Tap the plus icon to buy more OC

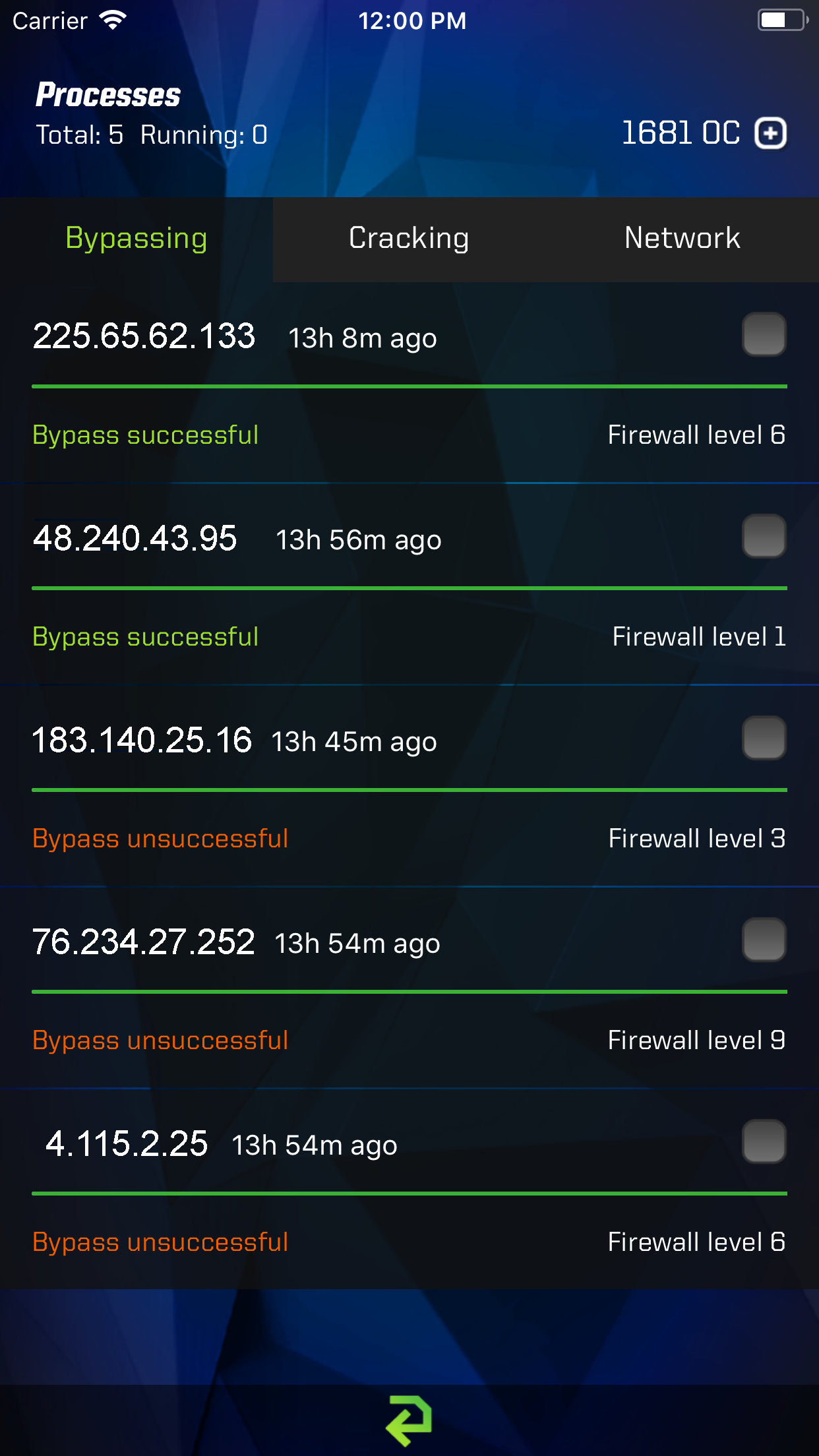[x=770, y=134]
